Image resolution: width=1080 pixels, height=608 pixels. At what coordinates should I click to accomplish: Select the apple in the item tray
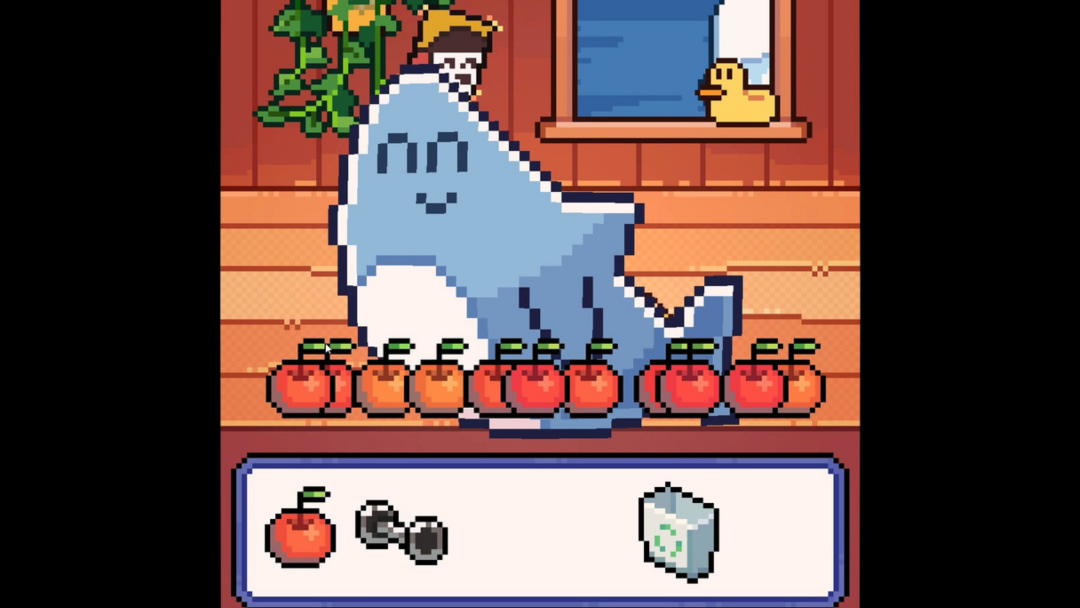300,531
